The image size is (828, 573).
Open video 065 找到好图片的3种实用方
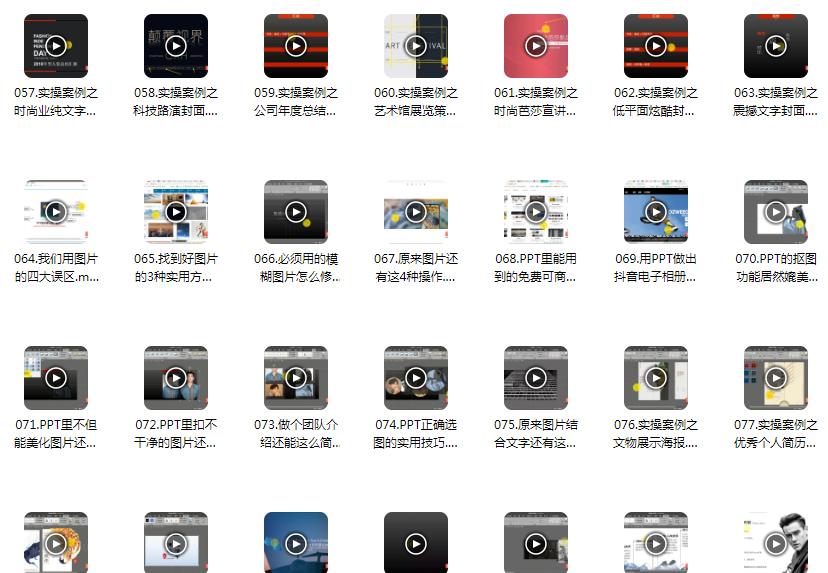[x=176, y=212]
